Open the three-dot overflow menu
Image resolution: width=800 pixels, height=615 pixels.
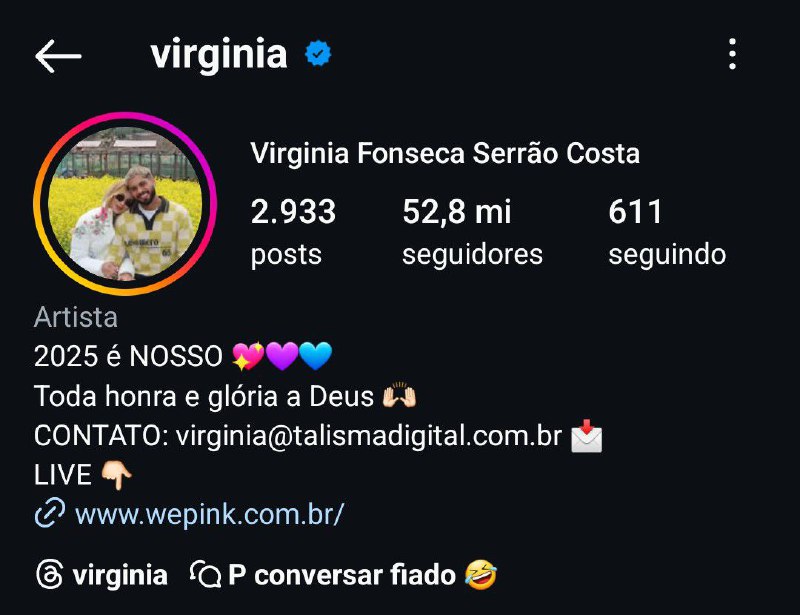pyautogui.click(x=732, y=54)
